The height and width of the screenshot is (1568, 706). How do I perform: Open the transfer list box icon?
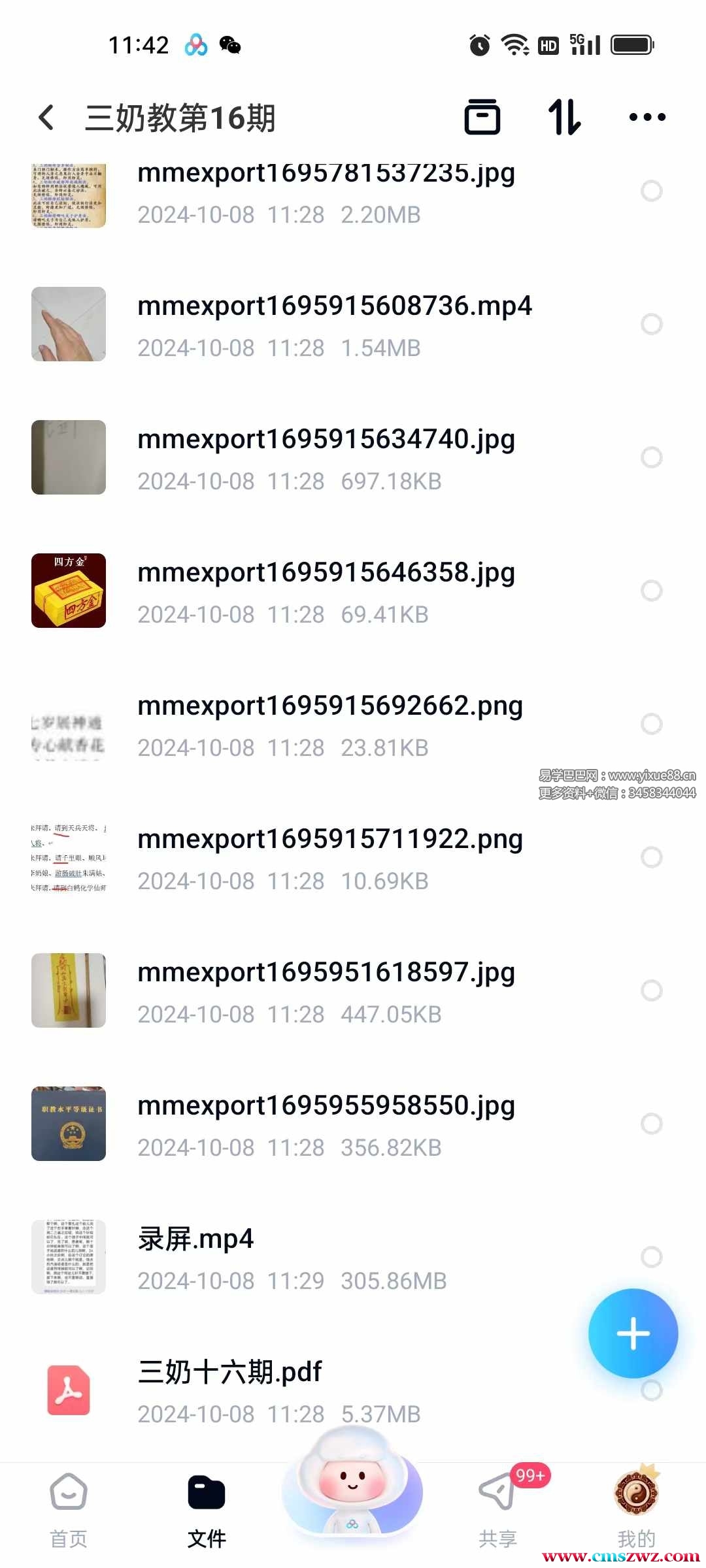coord(482,118)
